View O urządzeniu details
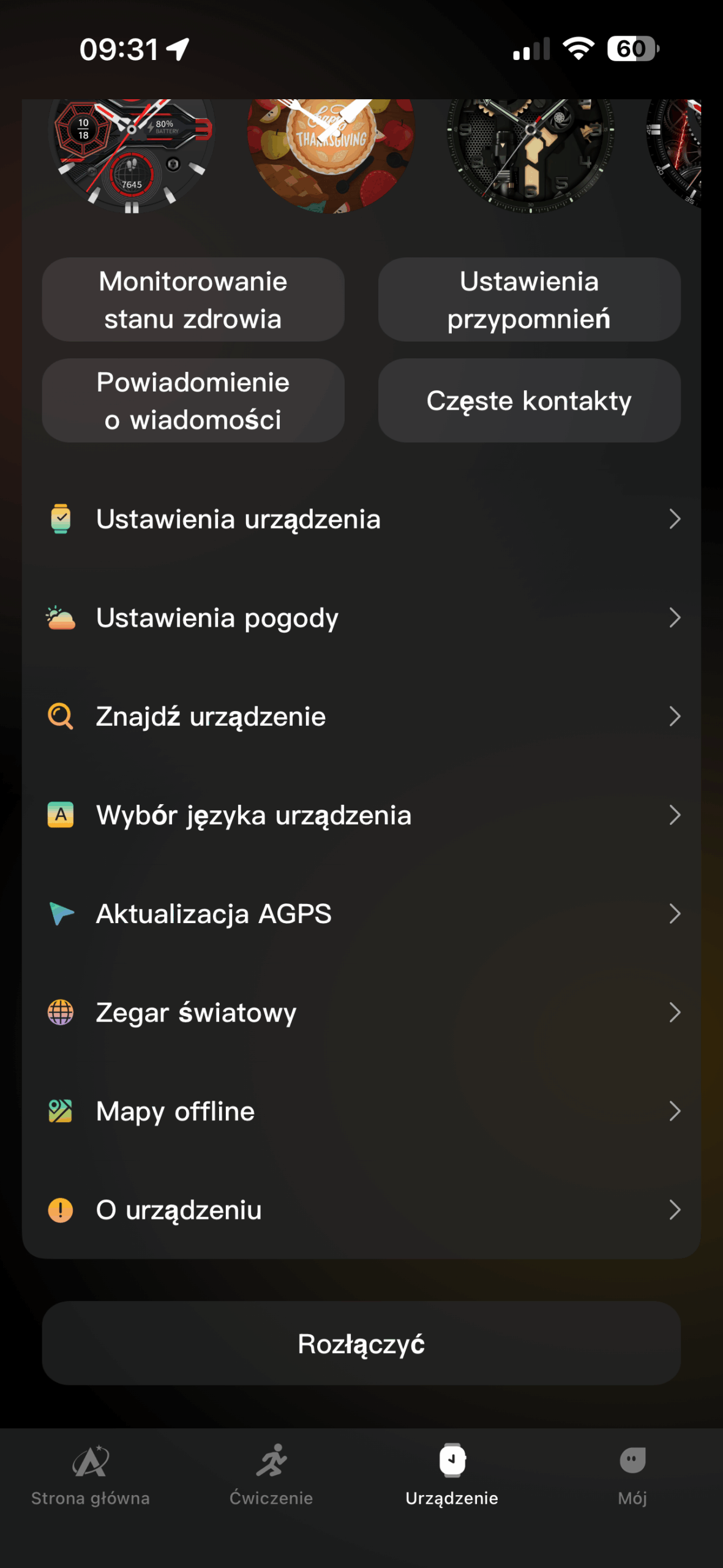723x1568 pixels. (x=361, y=1210)
